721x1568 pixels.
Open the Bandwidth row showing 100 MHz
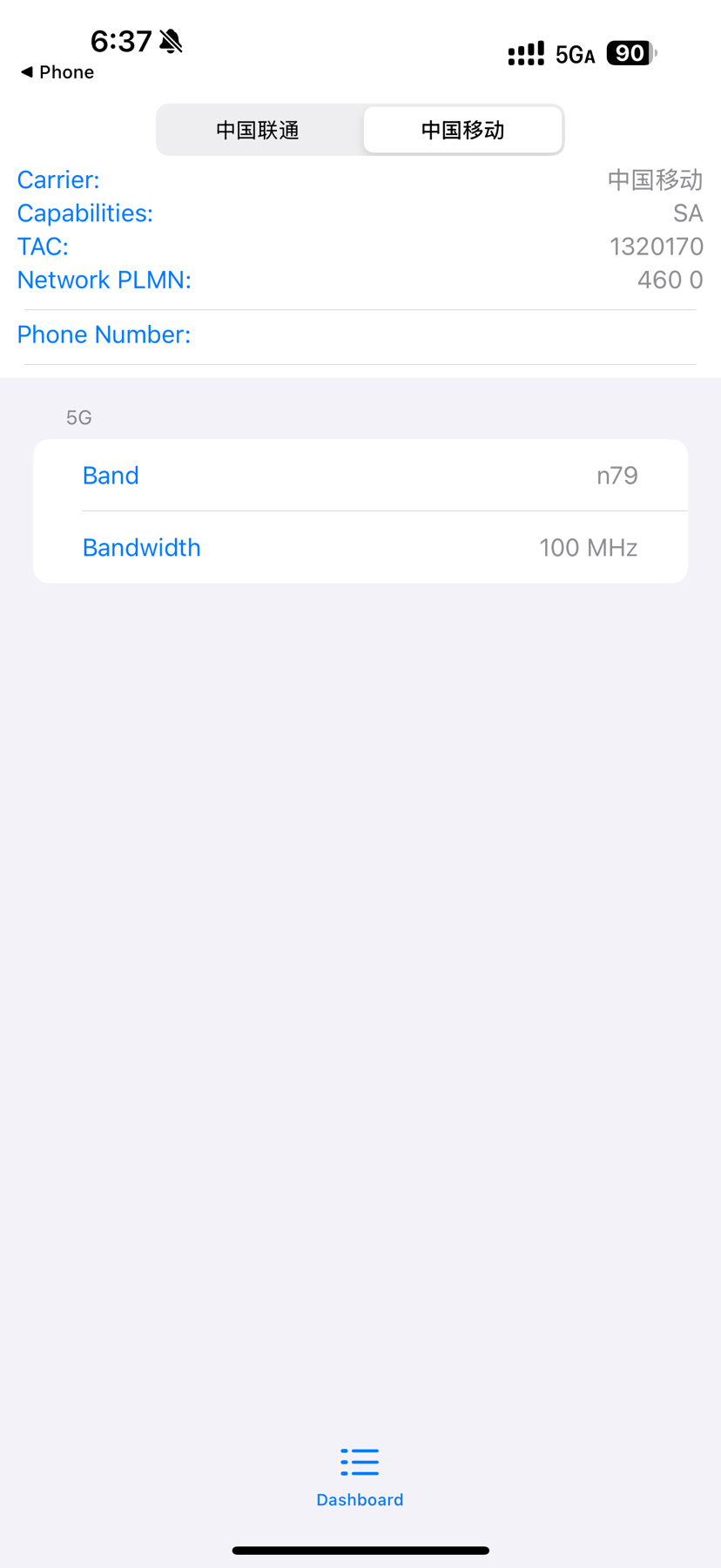pos(360,548)
